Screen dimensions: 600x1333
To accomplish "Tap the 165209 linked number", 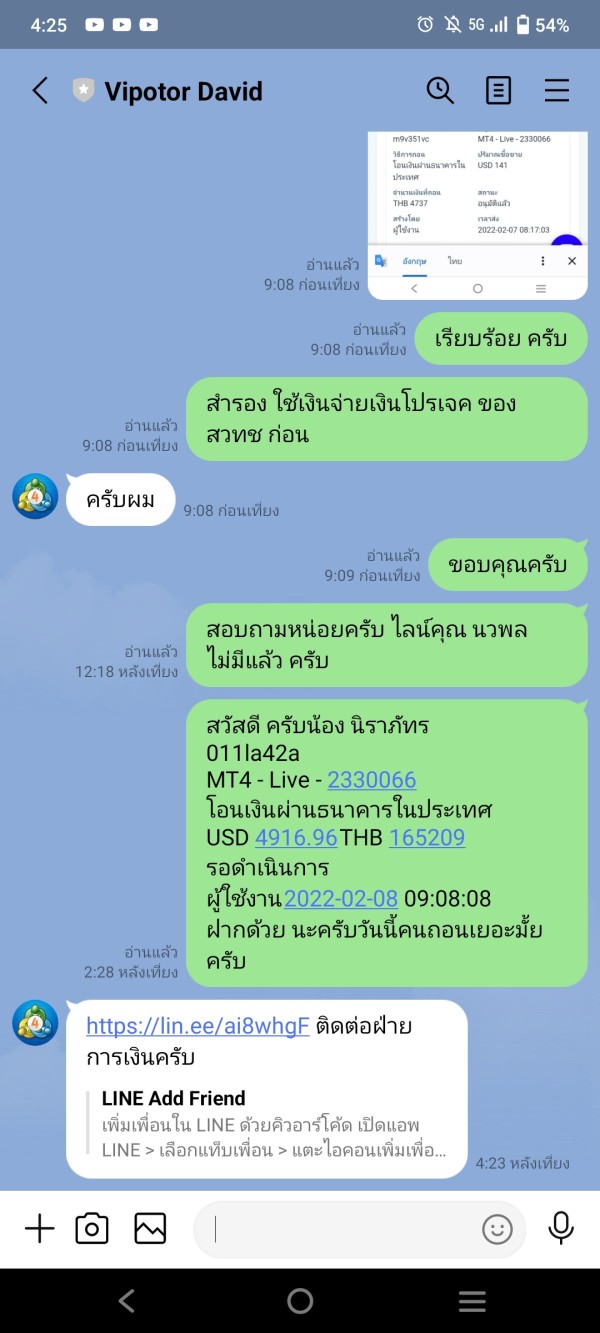I will click(x=427, y=838).
